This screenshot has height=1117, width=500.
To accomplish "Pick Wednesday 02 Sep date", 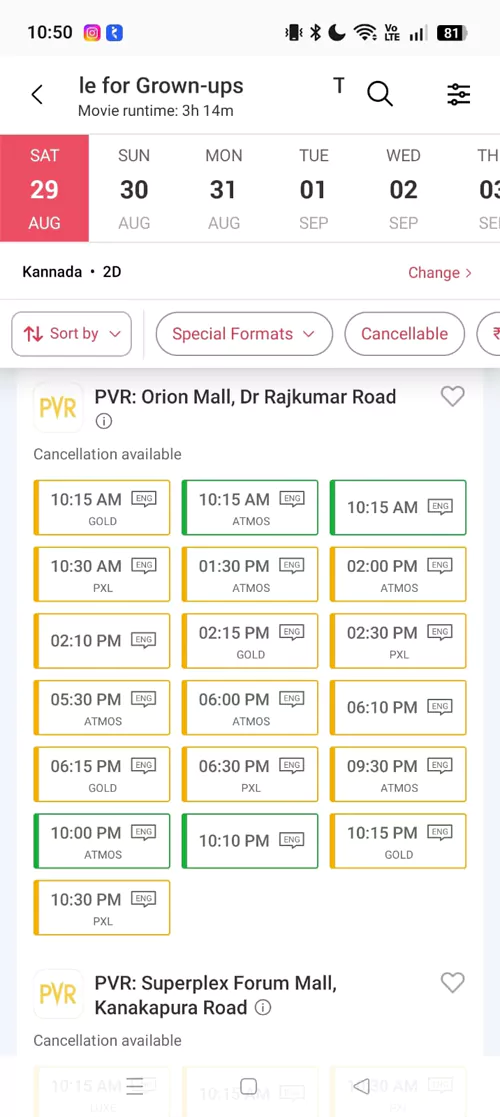I will point(403,189).
